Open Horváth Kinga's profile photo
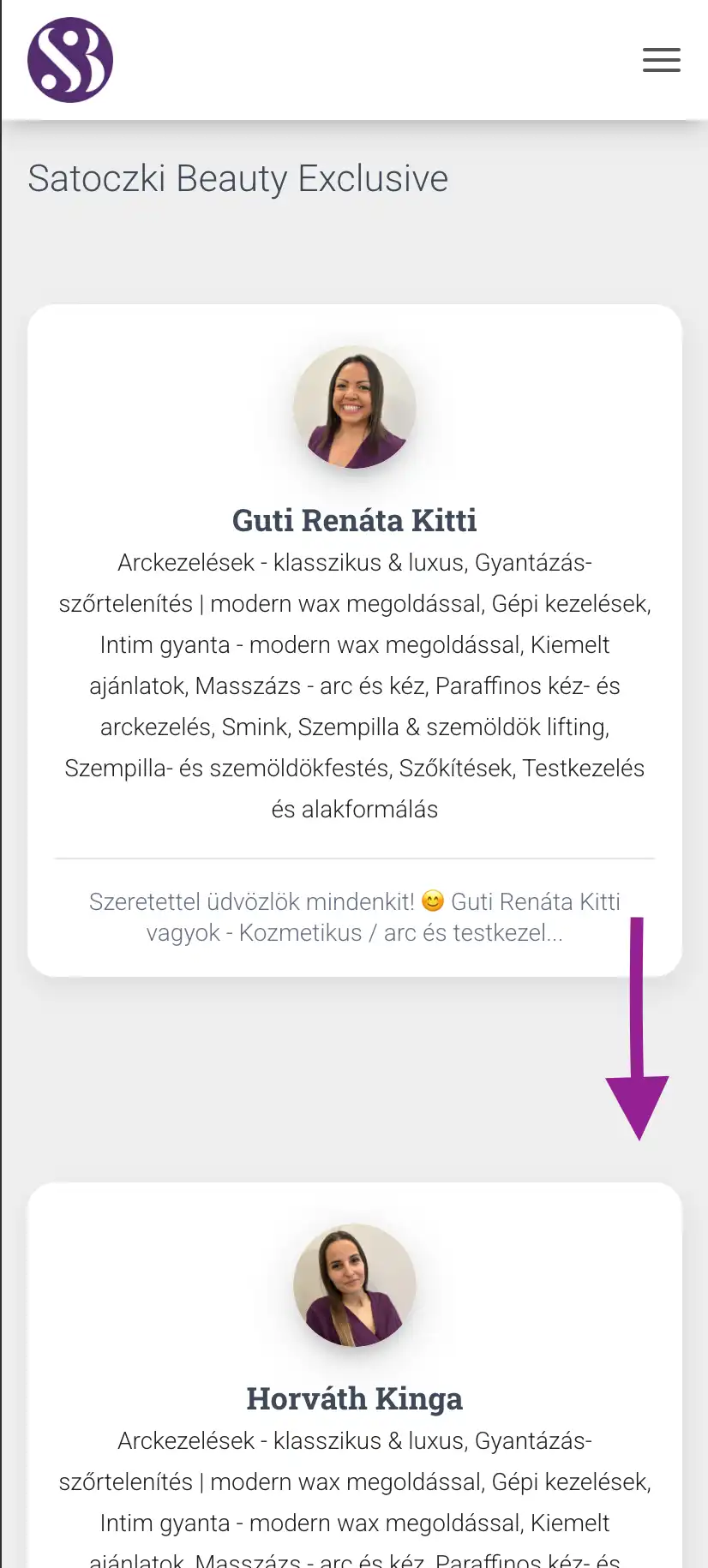Image resolution: width=708 pixels, height=1568 pixels. [354, 1284]
